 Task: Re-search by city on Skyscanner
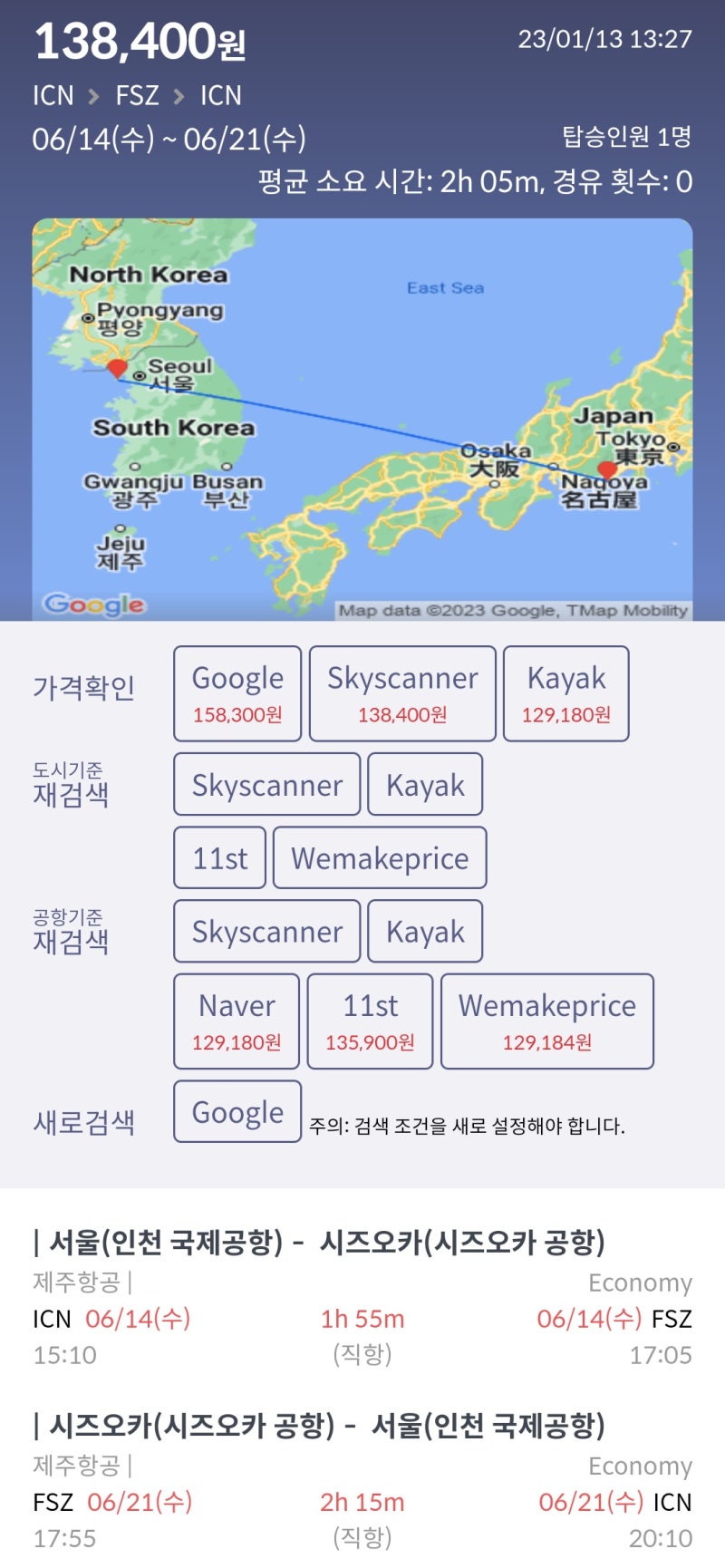tap(267, 784)
